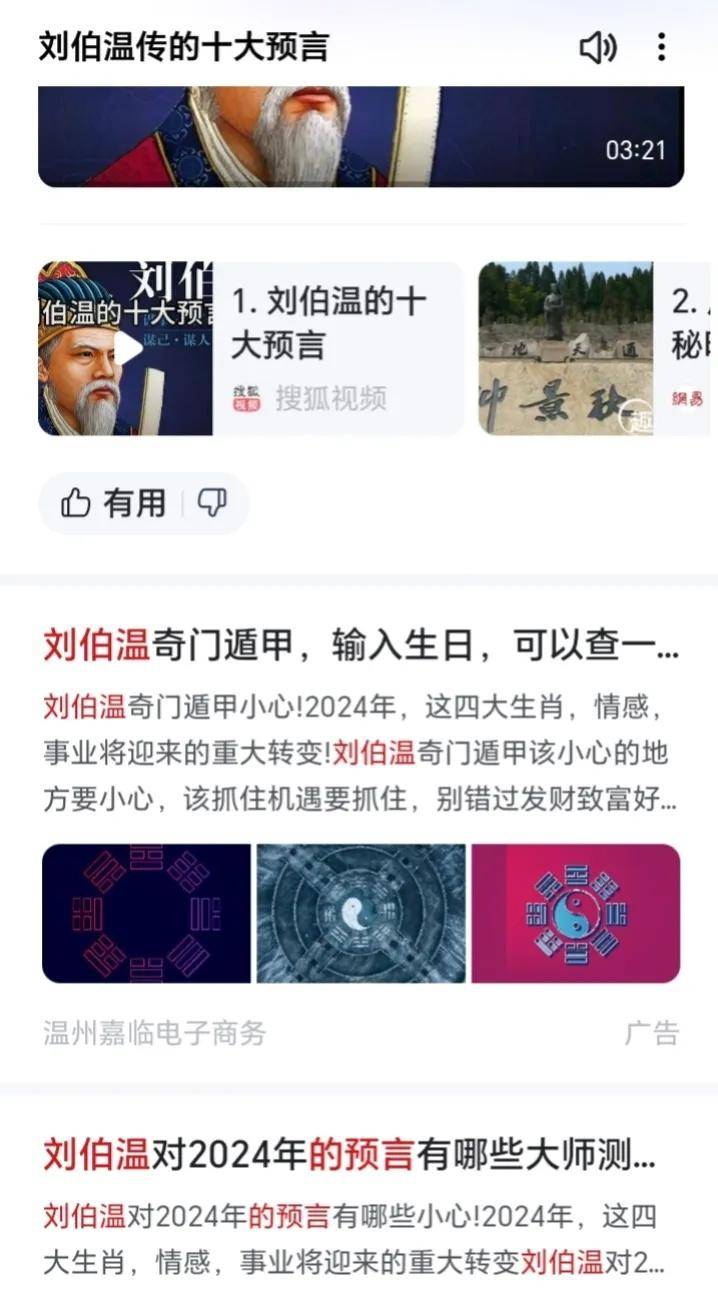Open the 刘伯温奇门遁甲，输入生日 ad result

360,645
